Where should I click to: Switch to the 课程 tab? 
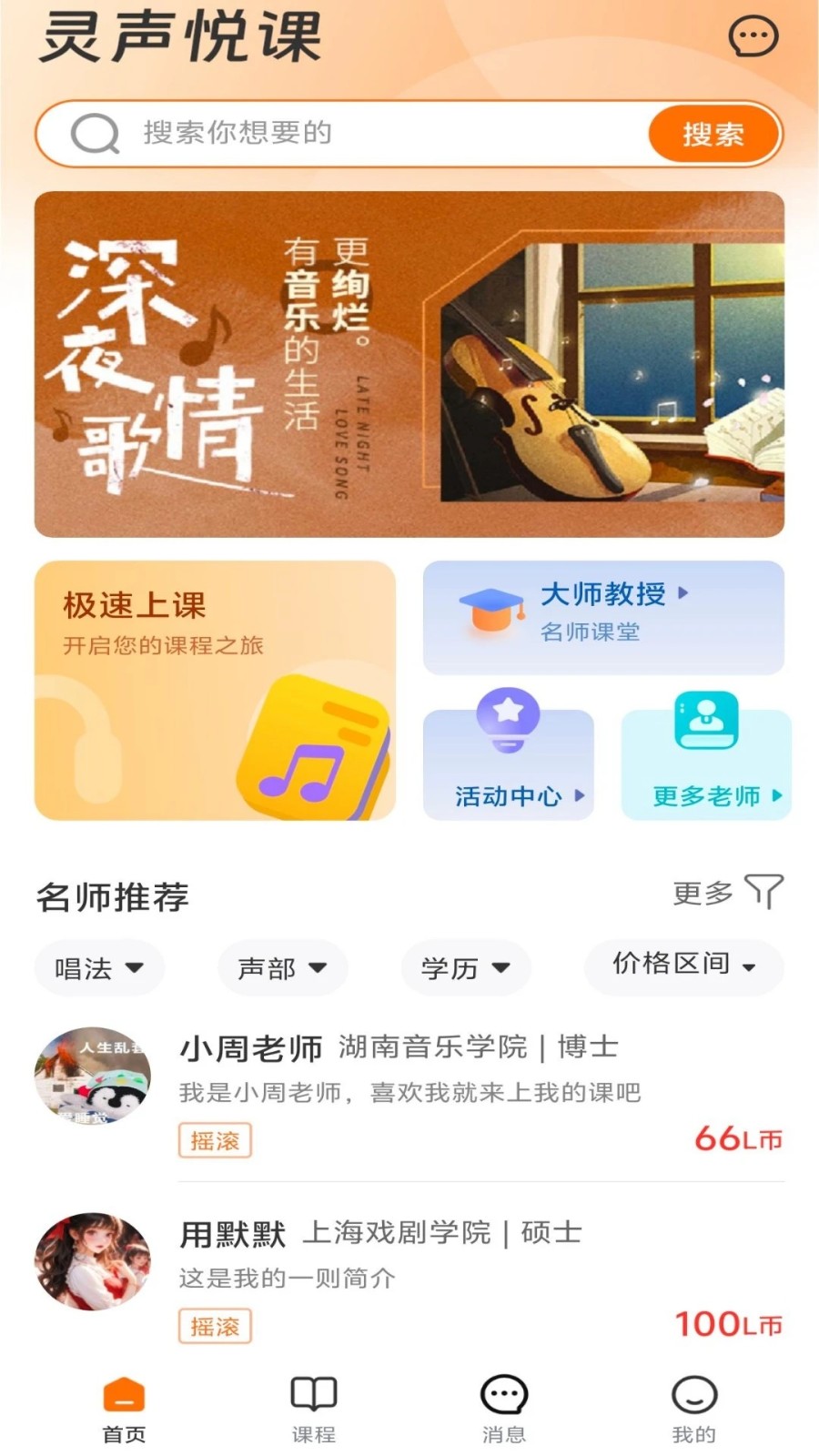314,1410
